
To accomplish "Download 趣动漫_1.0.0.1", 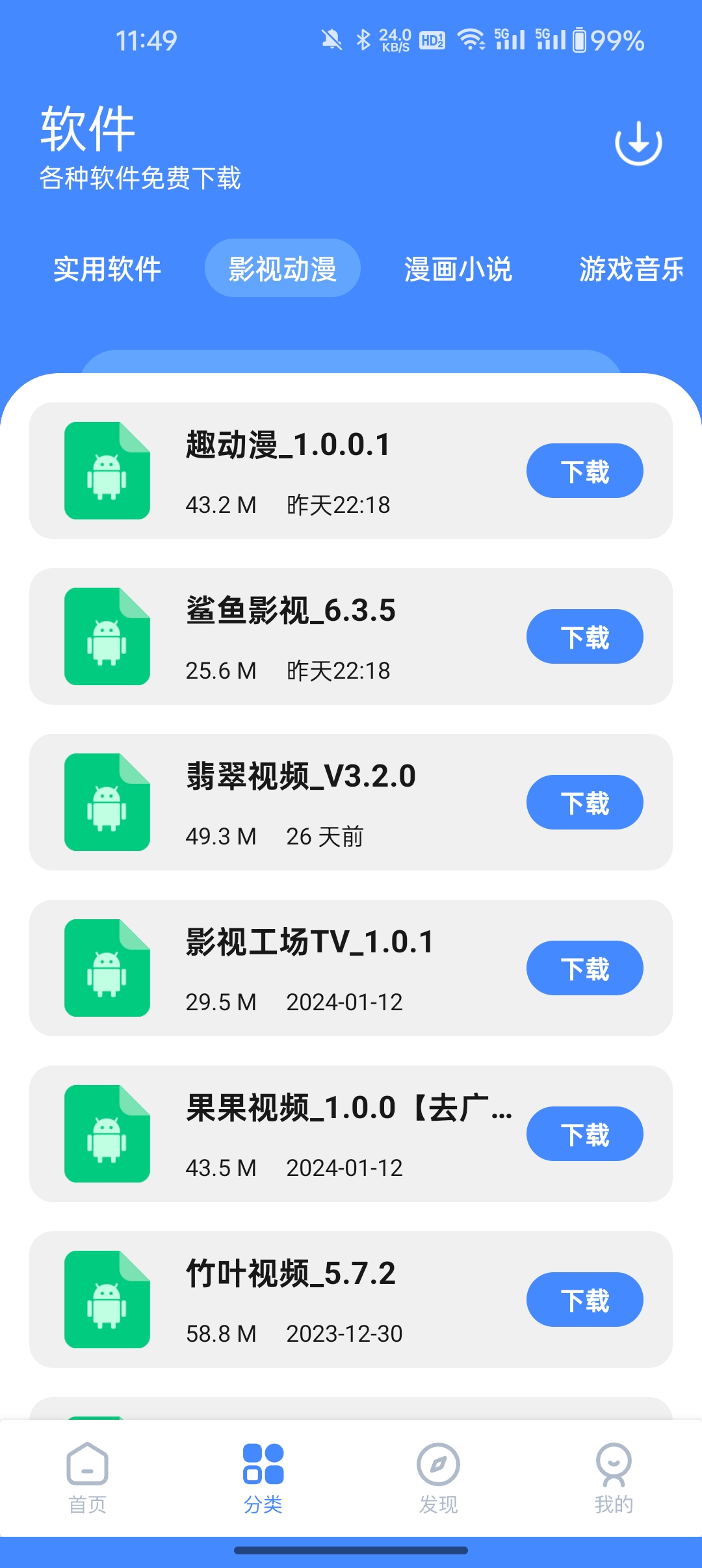I will point(584,471).
